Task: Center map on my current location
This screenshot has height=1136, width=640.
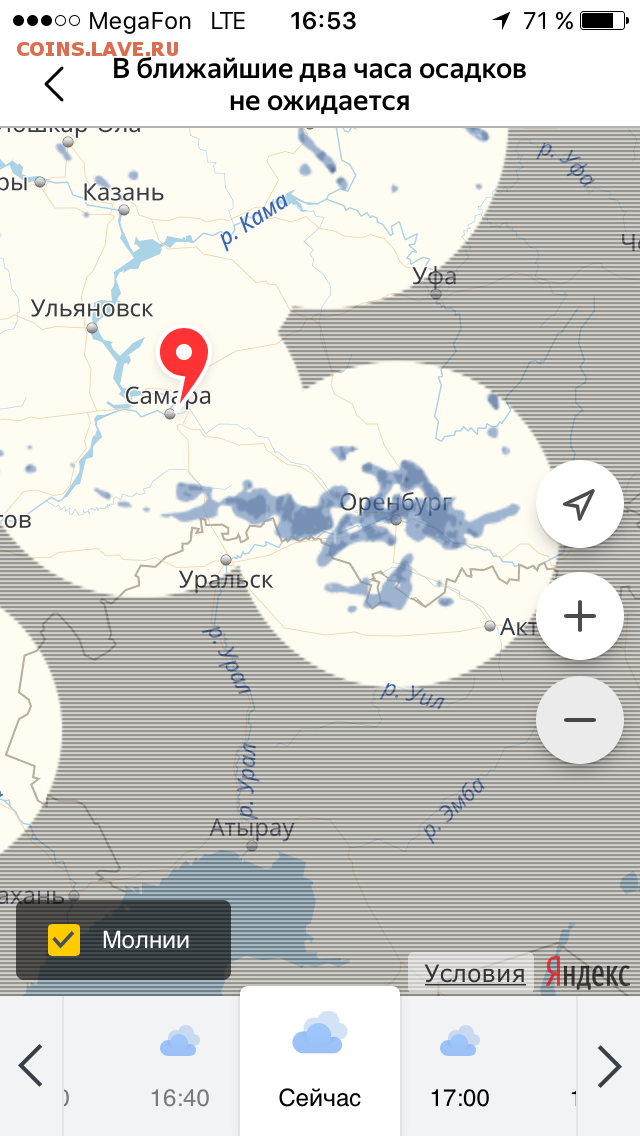Action: (580, 504)
